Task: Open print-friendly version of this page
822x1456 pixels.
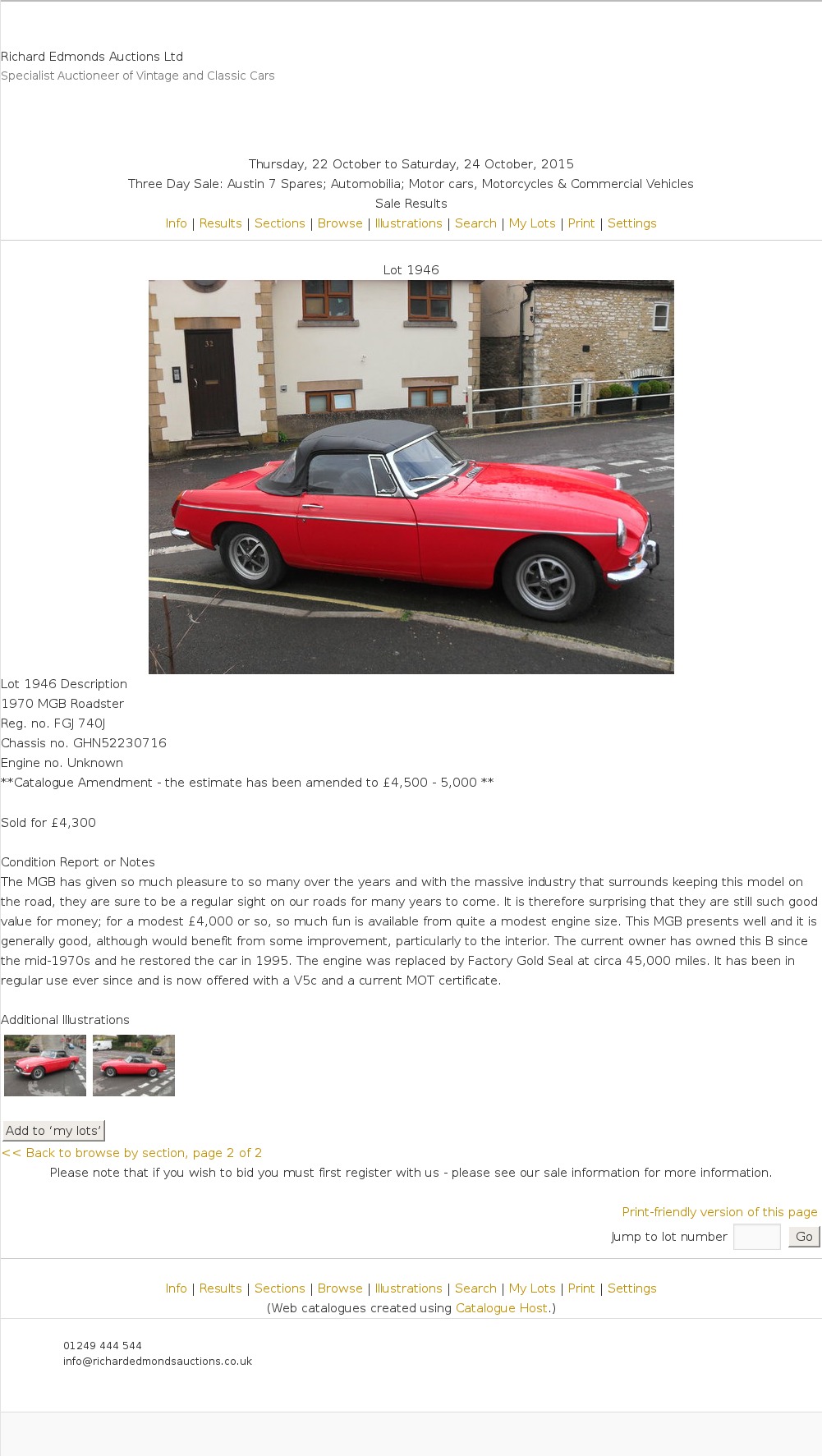Action: [x=719, y=1212]
